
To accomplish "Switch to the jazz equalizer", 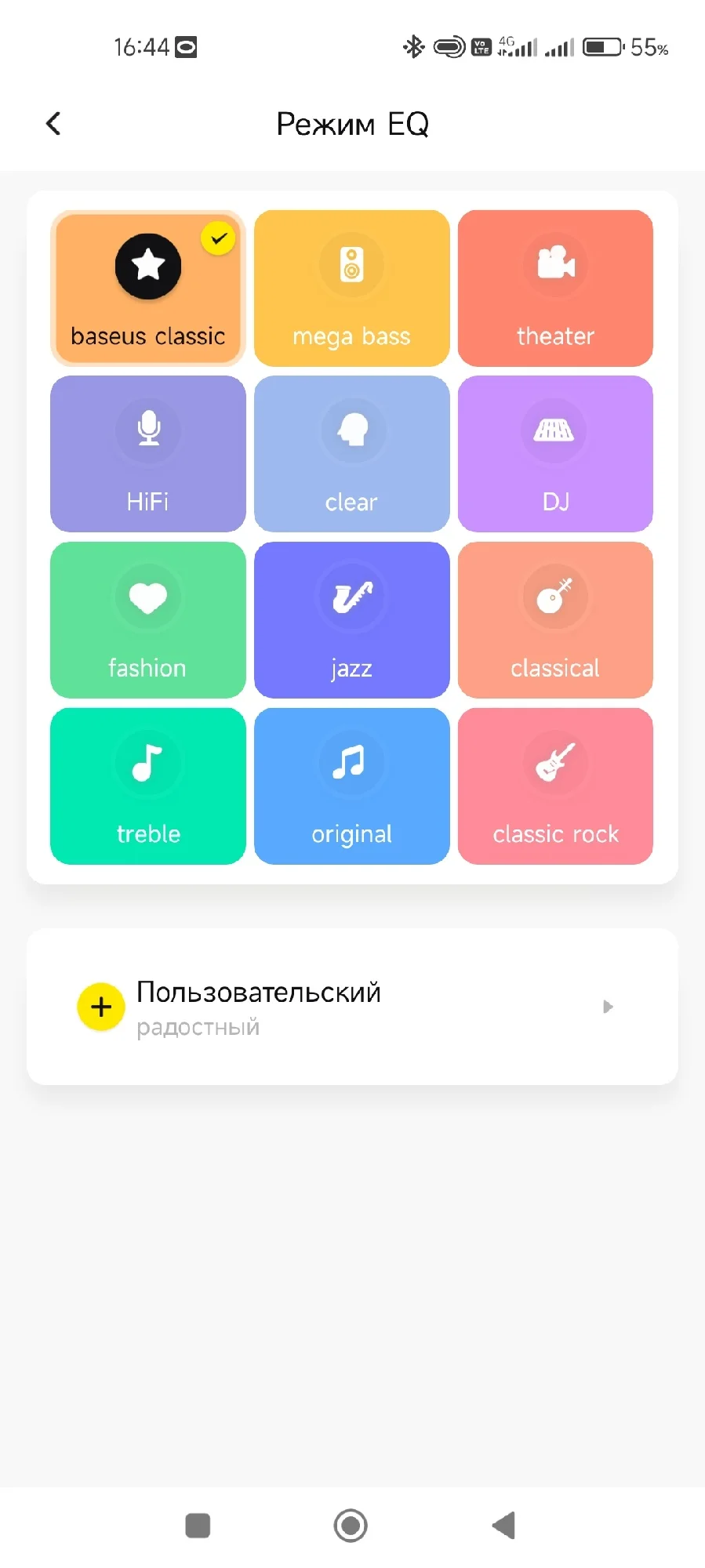I will [352, 620].
